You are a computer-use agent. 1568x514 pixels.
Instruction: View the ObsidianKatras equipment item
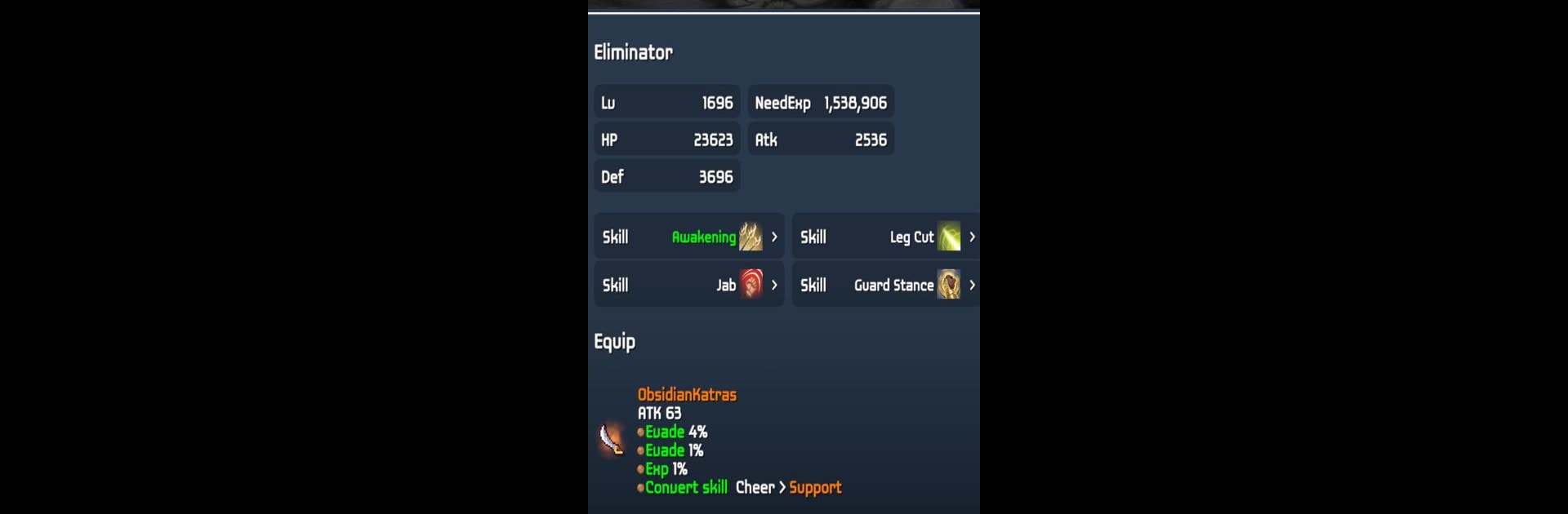point(687,395)
